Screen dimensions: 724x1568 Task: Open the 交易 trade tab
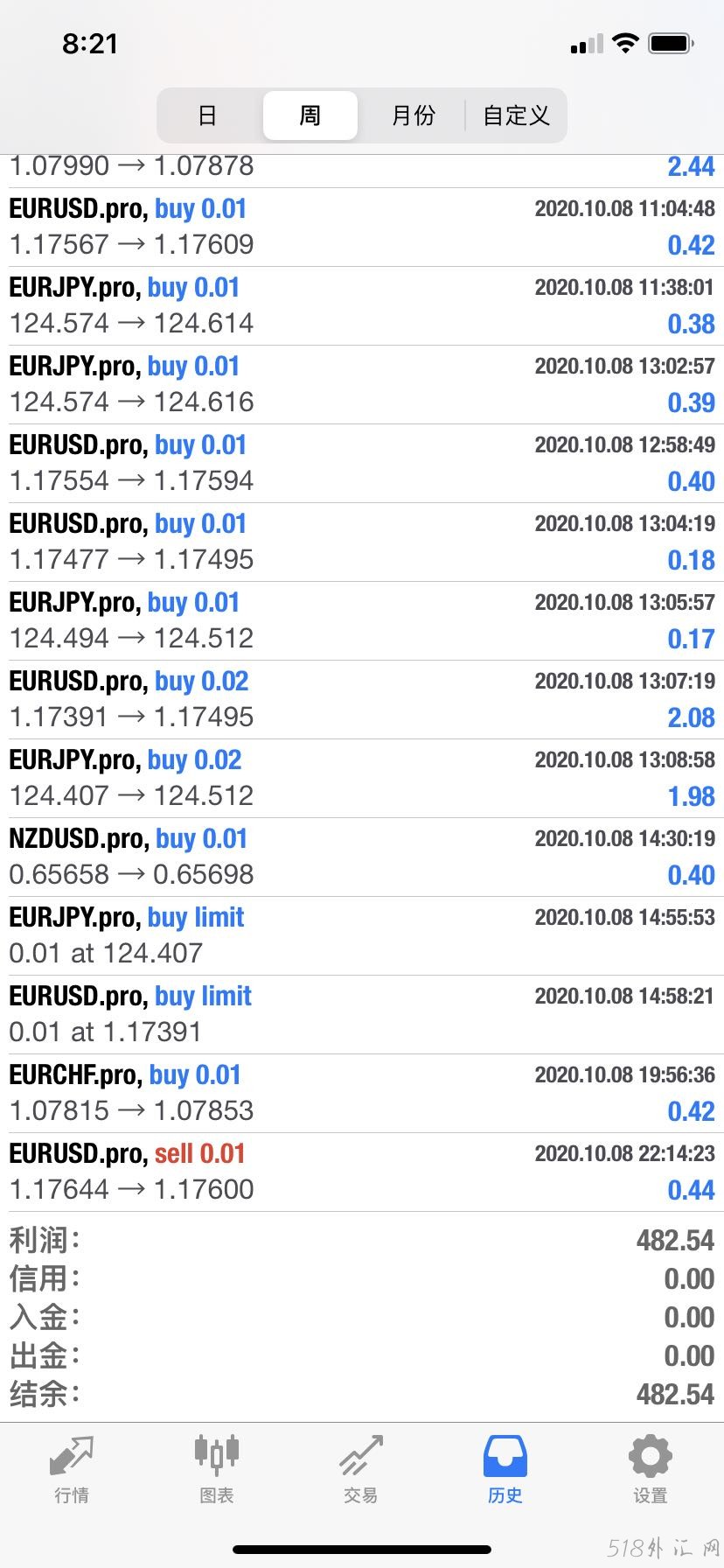pyautogui.click(x=361, y=1469)
